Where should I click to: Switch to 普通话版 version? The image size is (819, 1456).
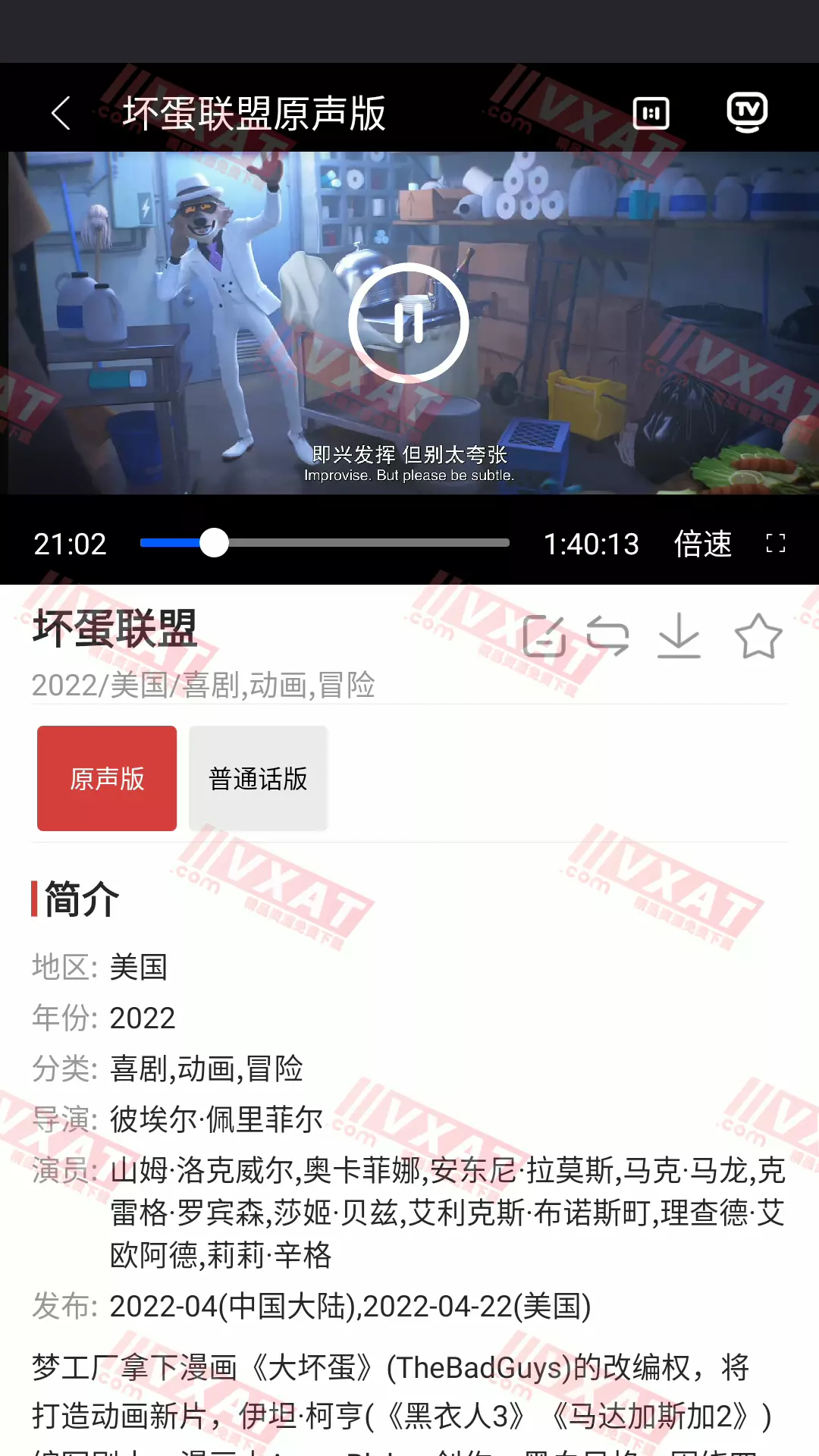258,778
